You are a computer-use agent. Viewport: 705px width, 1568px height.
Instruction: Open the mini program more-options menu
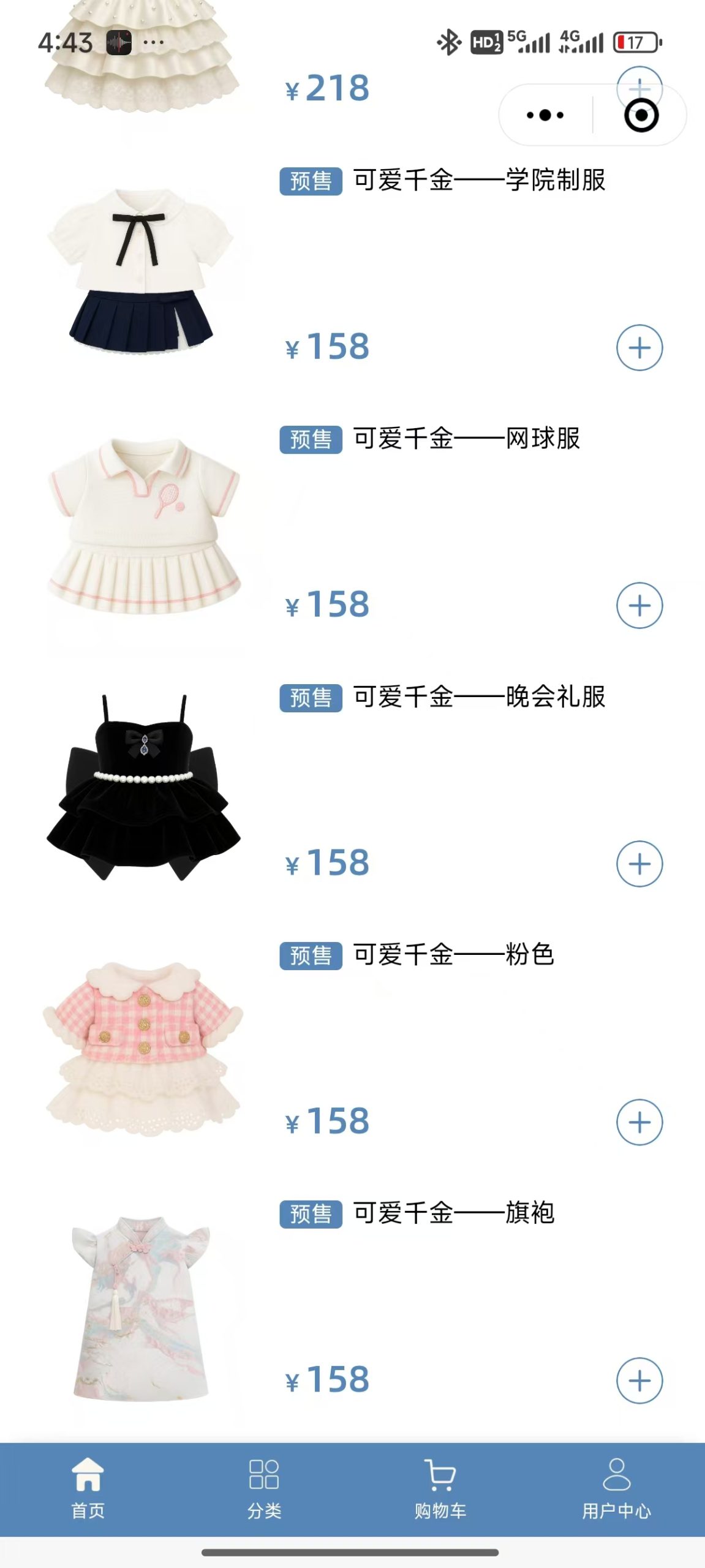tap(545, 115)
